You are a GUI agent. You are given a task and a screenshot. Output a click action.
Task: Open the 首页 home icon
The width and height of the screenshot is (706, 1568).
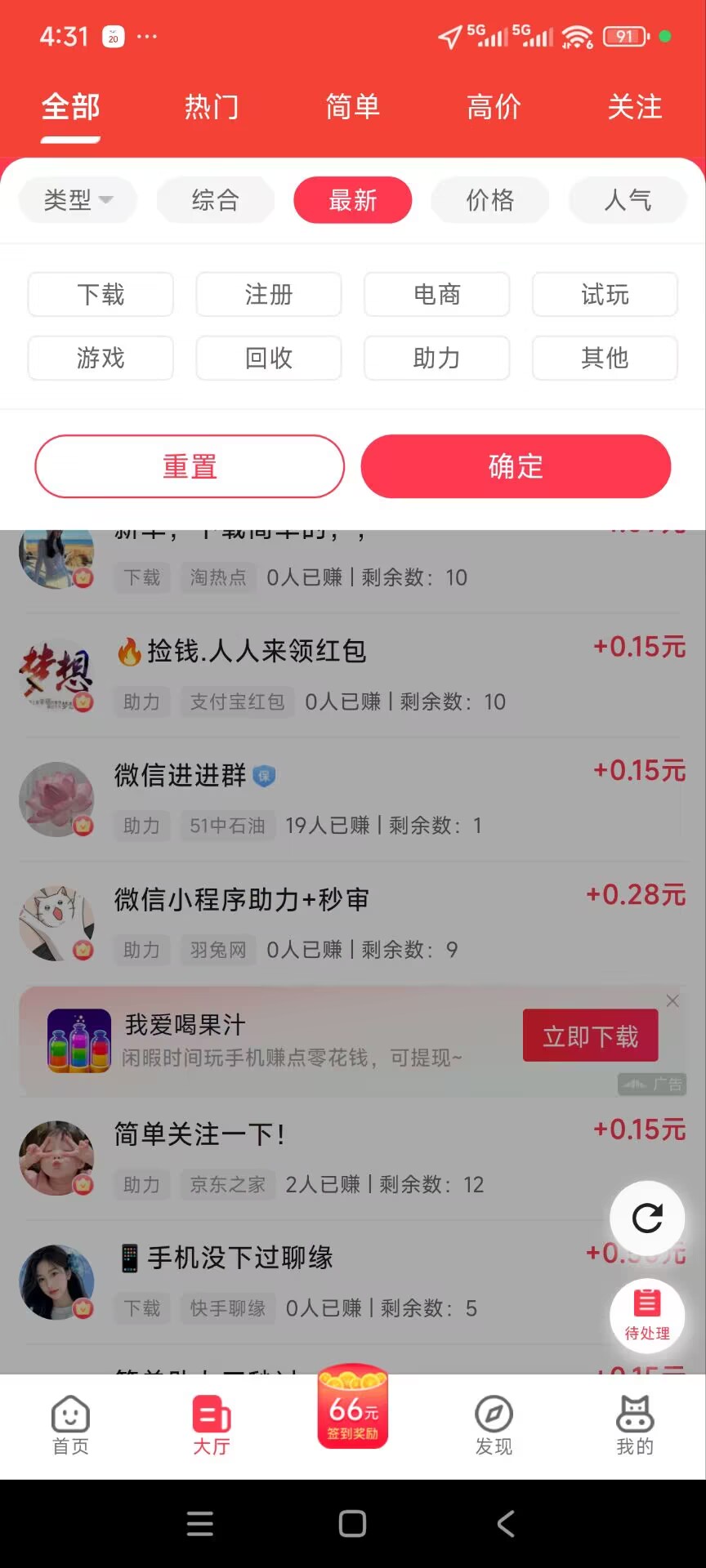click(x=69, y=1424)
